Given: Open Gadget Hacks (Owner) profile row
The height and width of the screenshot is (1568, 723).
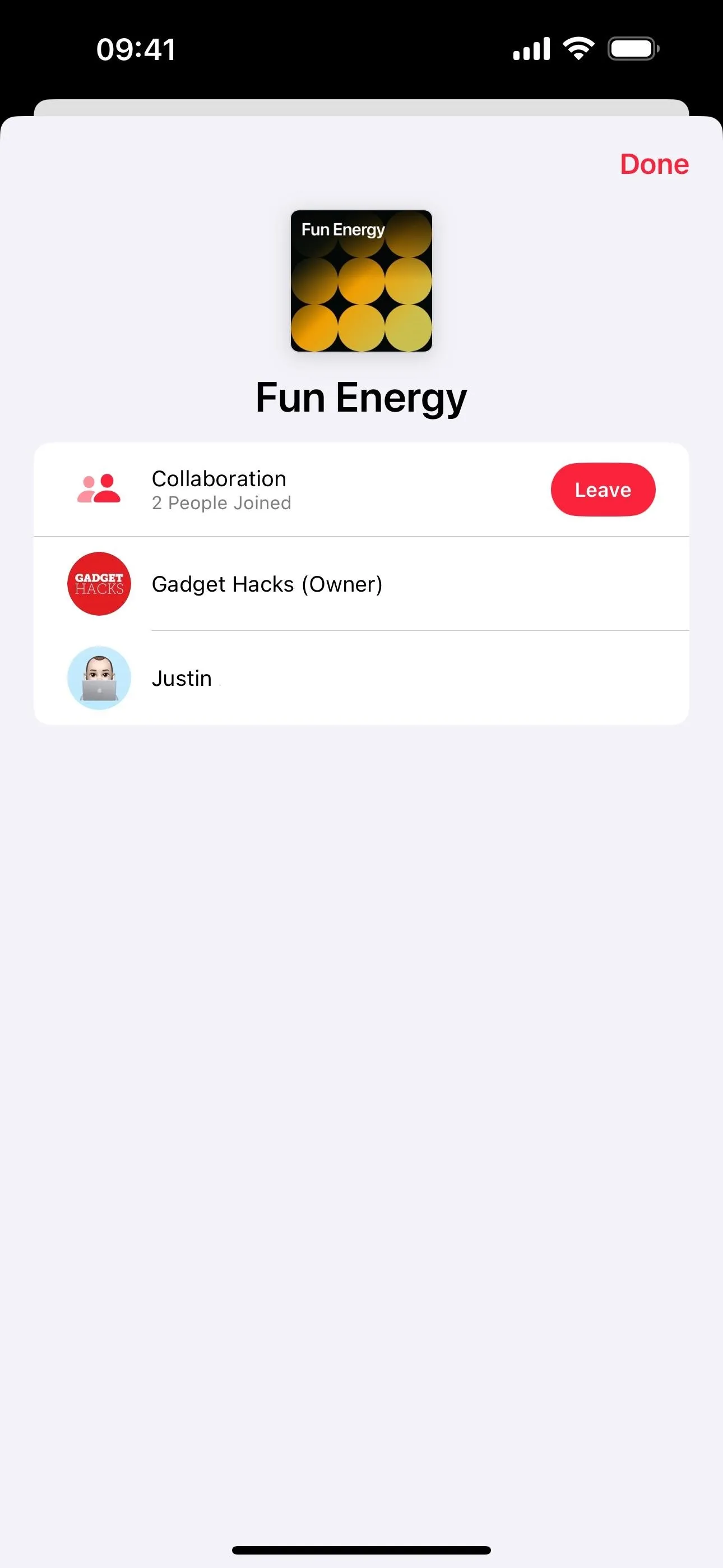Looking at the screenshot, I should (x=361, y=584).
